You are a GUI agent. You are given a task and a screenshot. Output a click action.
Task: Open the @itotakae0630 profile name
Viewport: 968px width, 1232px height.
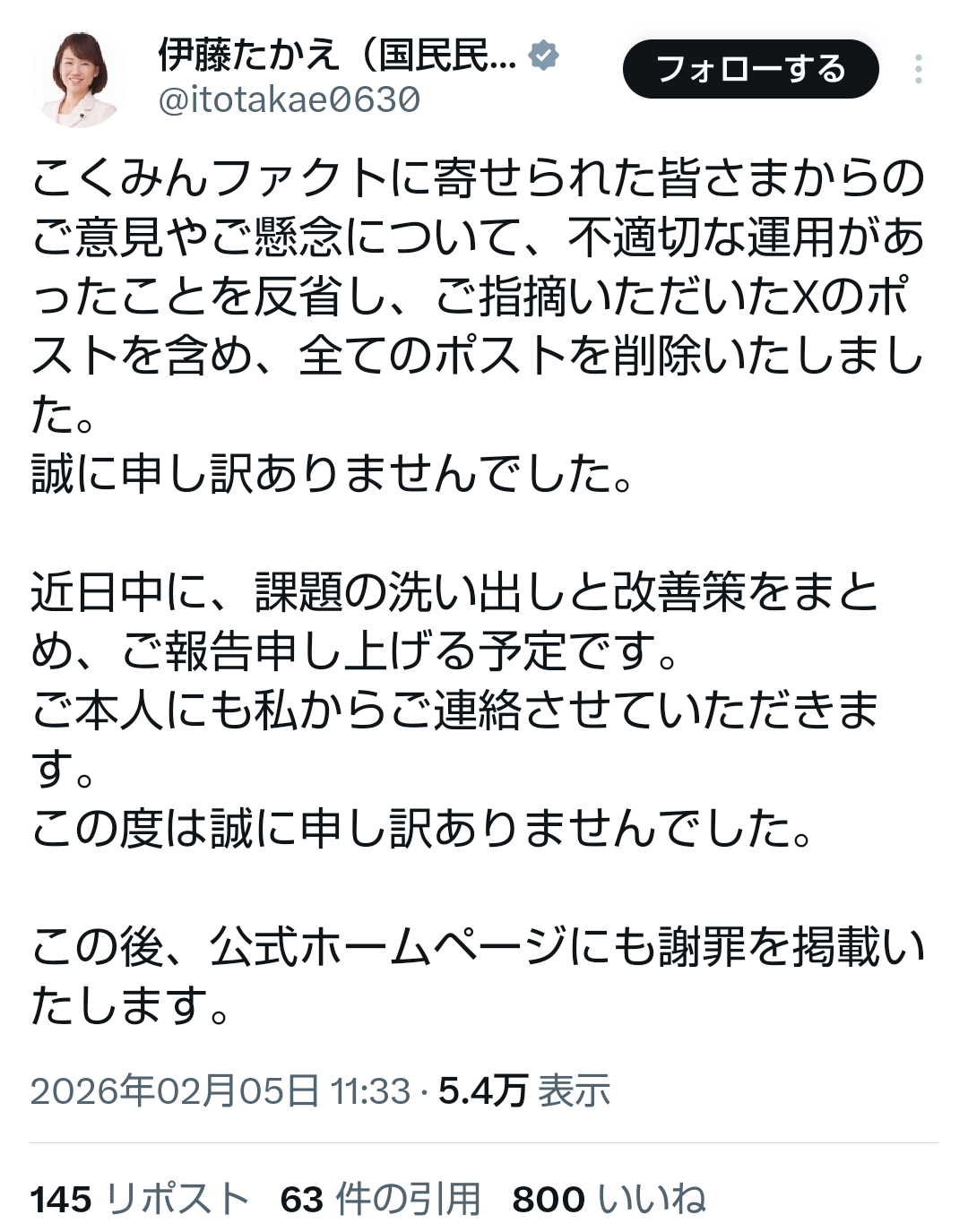[x=289, y=100]
